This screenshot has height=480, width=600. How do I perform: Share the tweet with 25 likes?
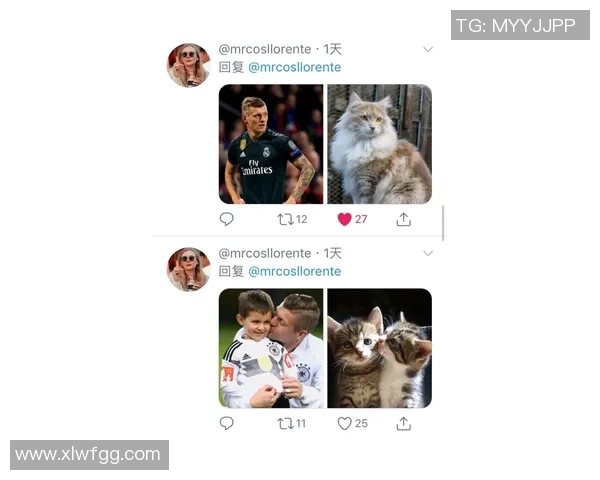tap(404, 423)
